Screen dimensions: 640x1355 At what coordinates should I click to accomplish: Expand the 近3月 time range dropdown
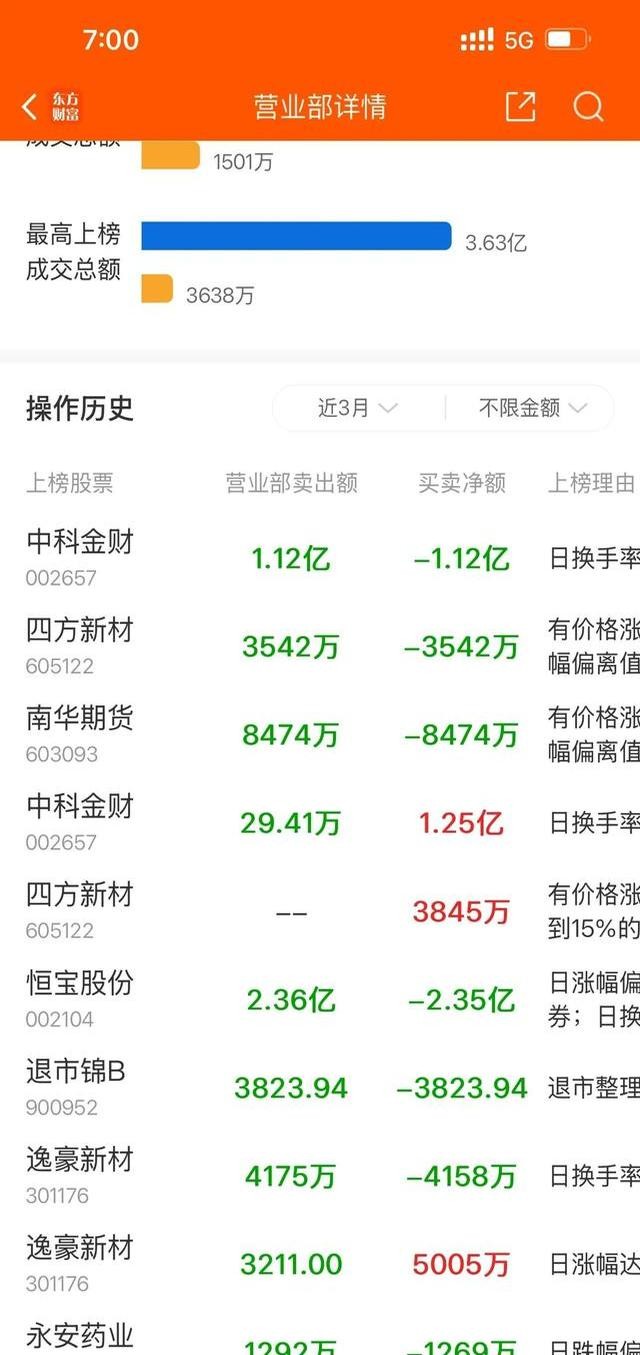(x=358, y=408)
